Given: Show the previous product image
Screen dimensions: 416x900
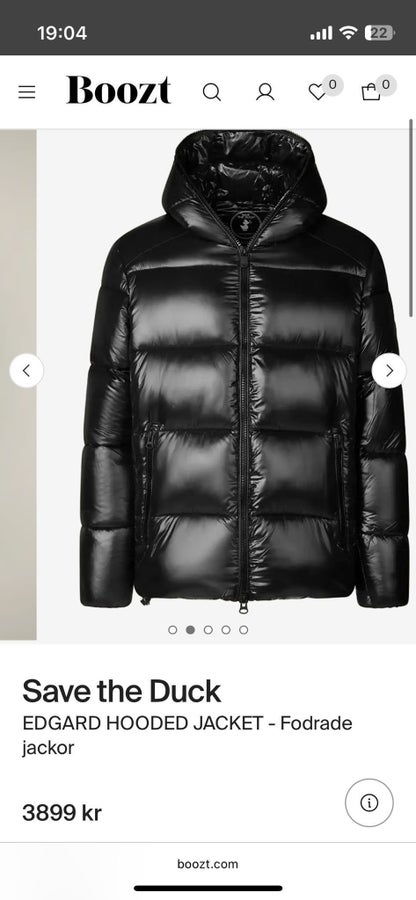Looking at the screenshot, I should coord(26,371).
